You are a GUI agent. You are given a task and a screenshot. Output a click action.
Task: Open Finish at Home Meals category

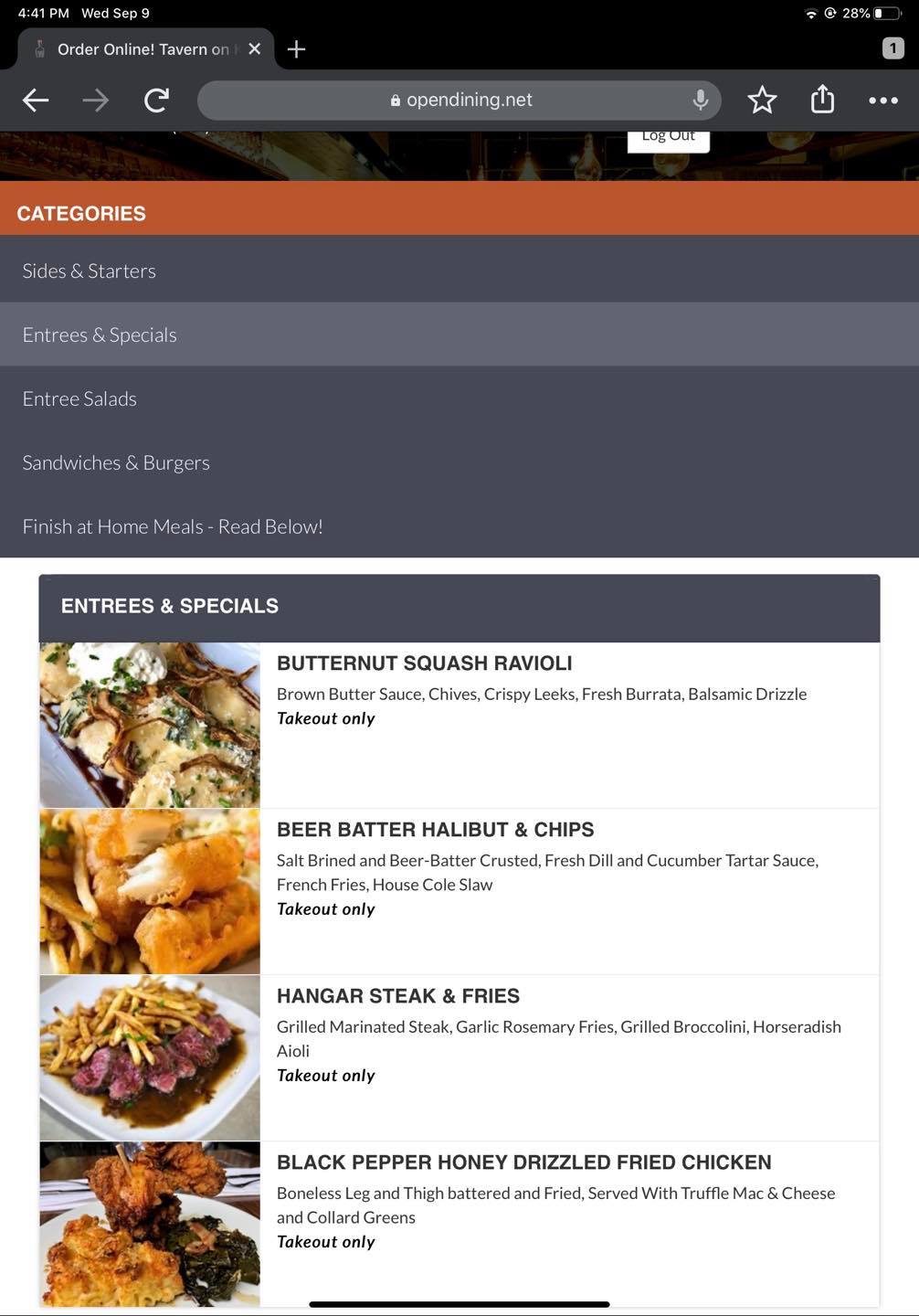coord(173,526)
